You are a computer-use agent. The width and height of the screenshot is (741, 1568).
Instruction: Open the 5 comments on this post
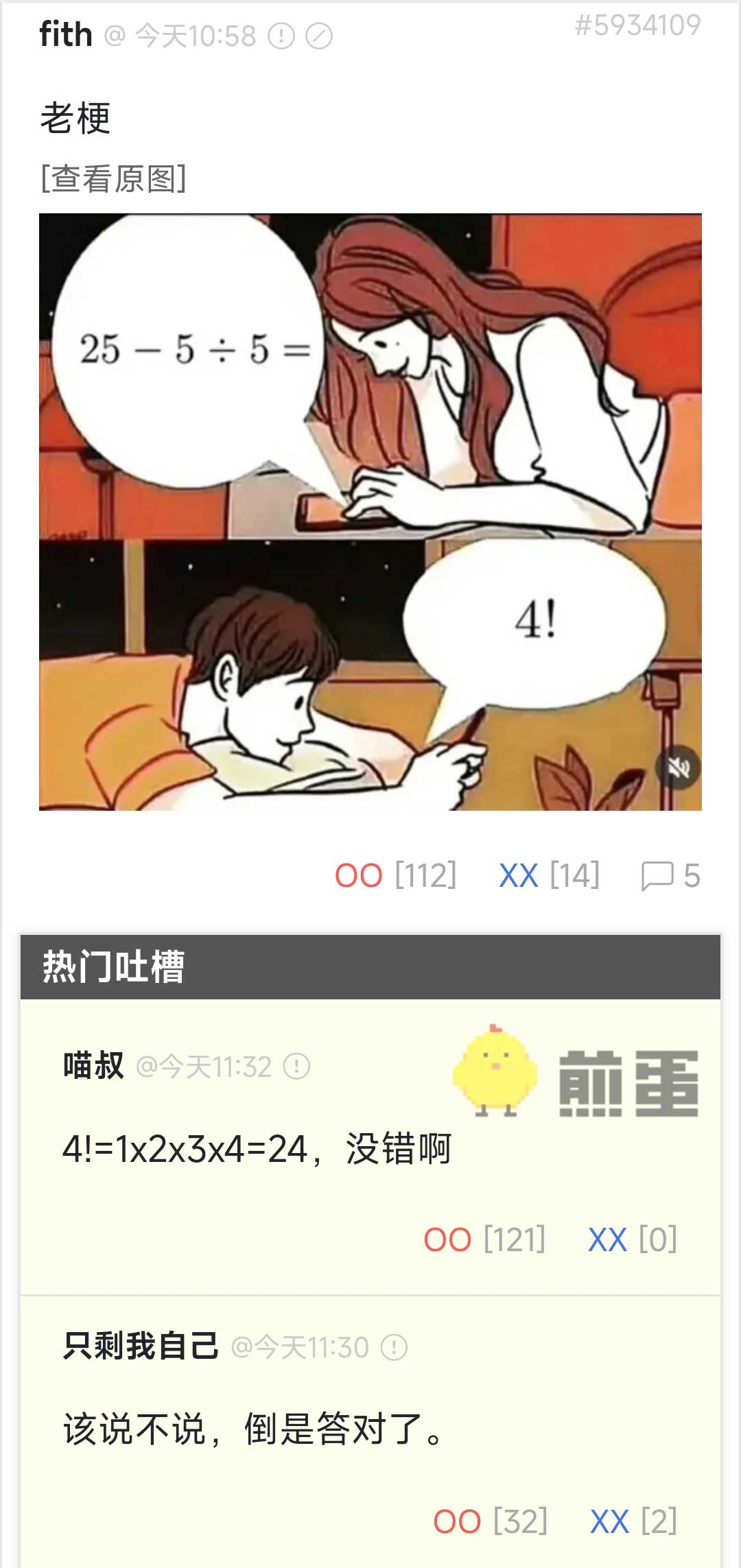(670, 876)
